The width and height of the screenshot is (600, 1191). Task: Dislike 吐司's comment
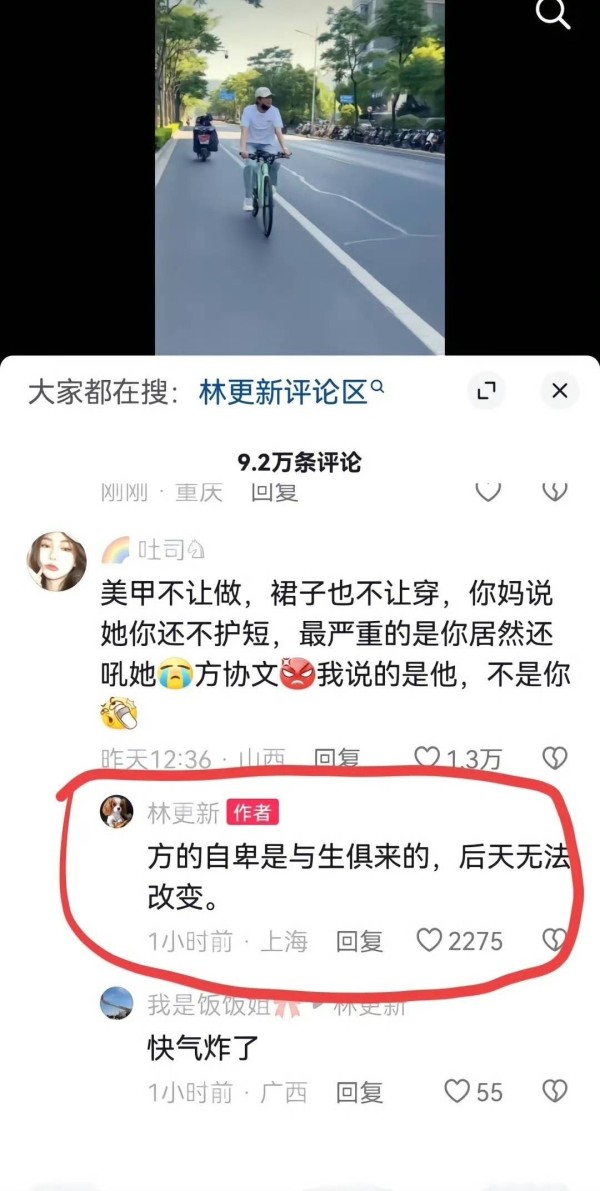click(555, 758)
